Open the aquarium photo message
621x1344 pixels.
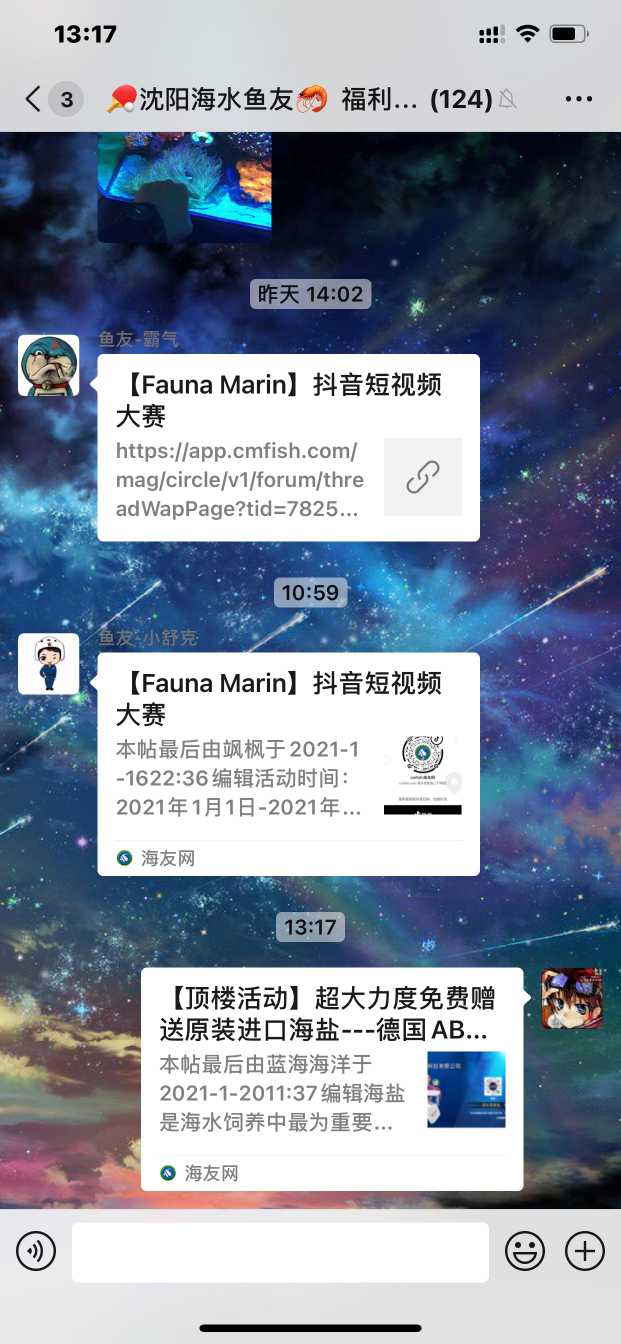pyautogui.click(x=184, y=188)
